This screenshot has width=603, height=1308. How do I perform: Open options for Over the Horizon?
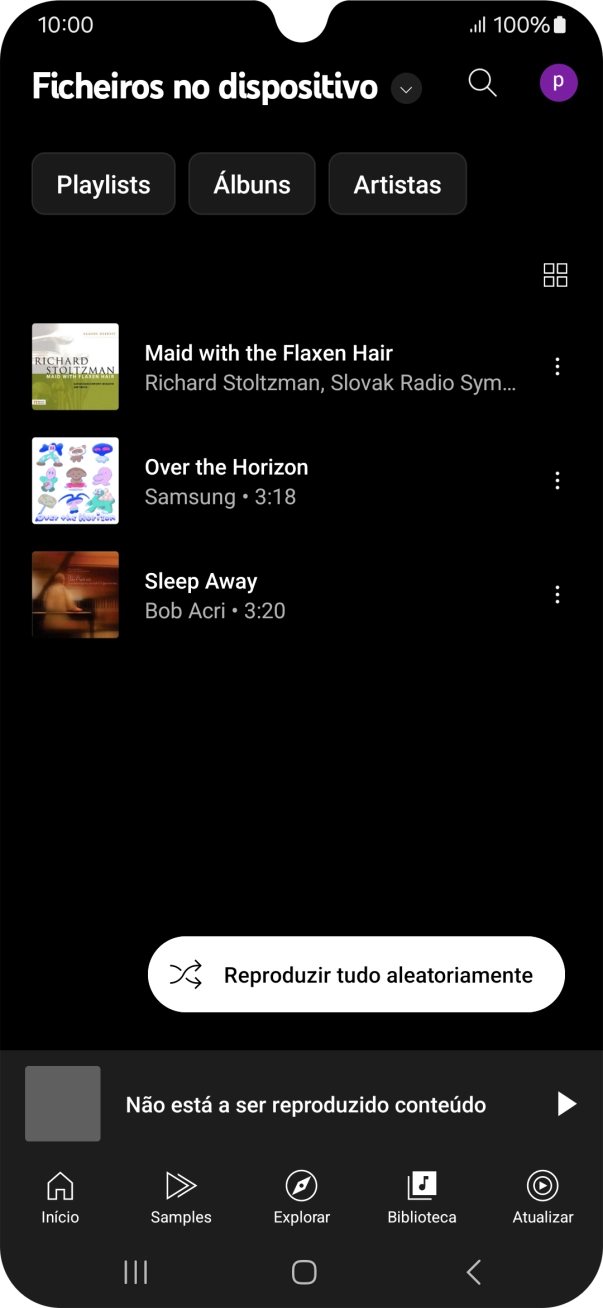pos(557,481)
